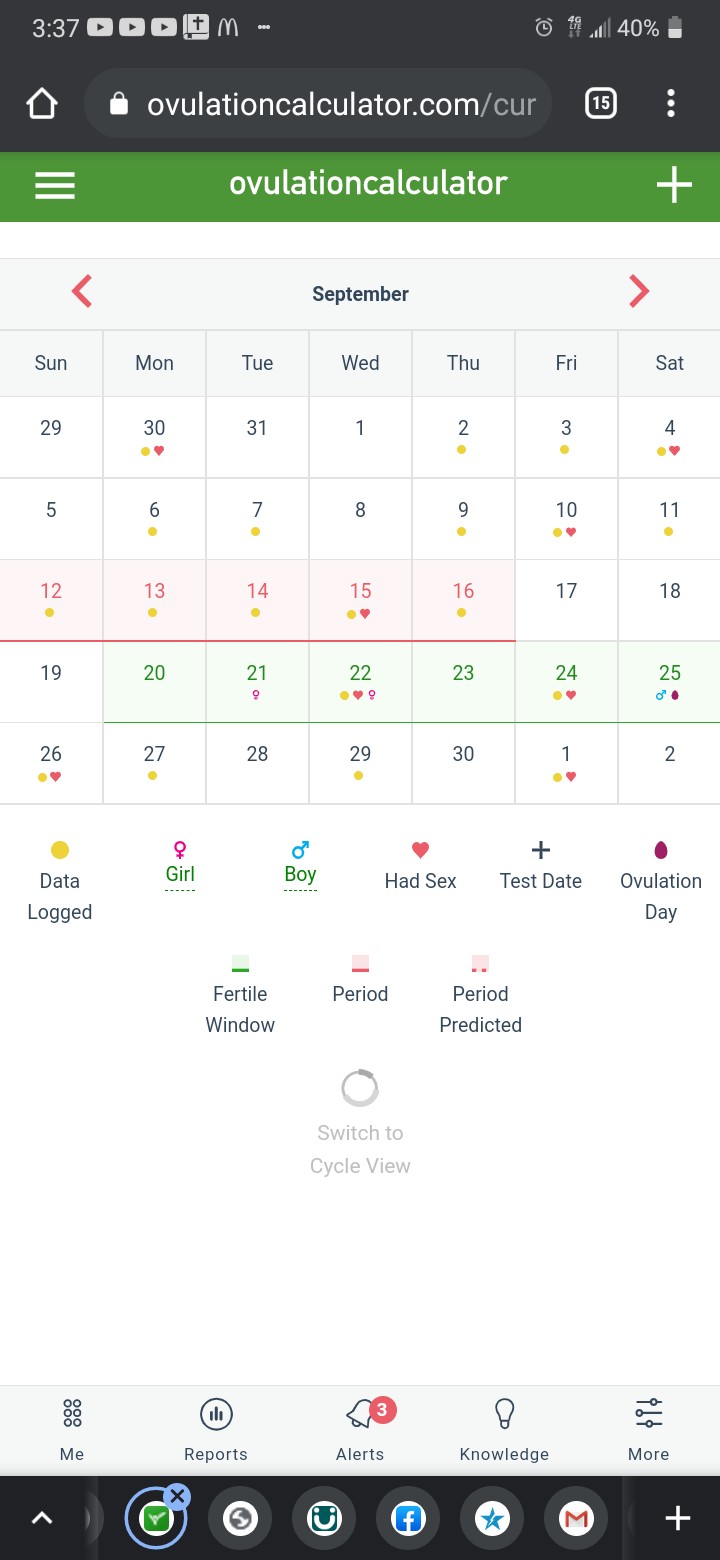This screenshot has height=1560, width=720.
Task: Tap the plus icon in green header
Action: (x=674, y=185)
